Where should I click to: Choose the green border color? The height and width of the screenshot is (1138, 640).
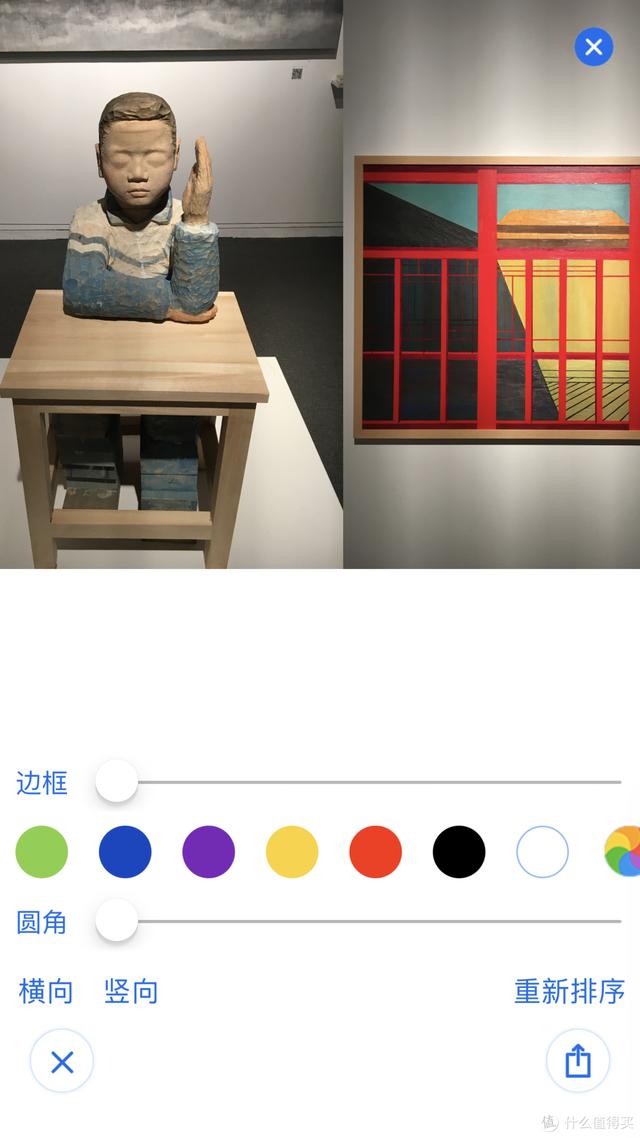click(x=41, y=851)
